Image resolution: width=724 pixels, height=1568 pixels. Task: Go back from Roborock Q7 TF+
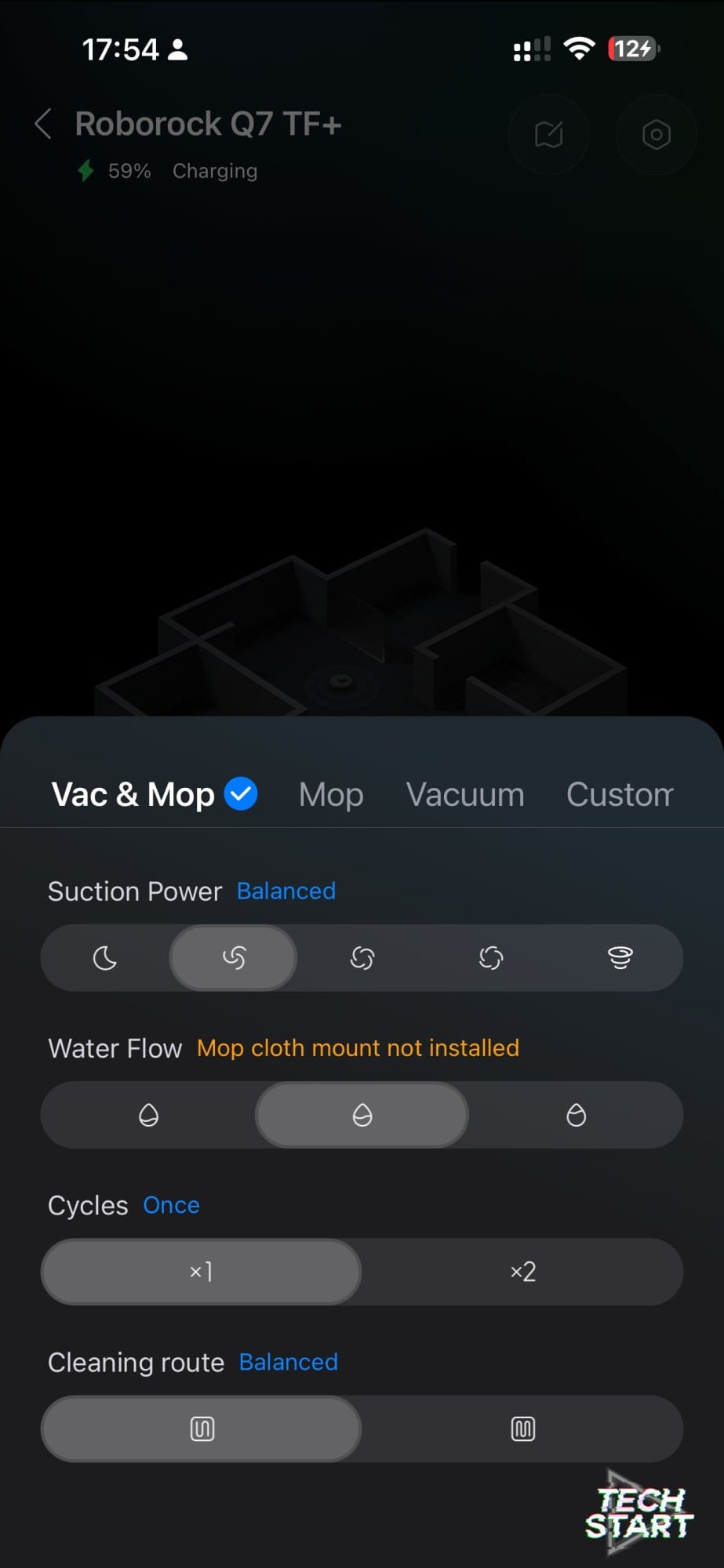pyautogui.click(x=44, y=125)
